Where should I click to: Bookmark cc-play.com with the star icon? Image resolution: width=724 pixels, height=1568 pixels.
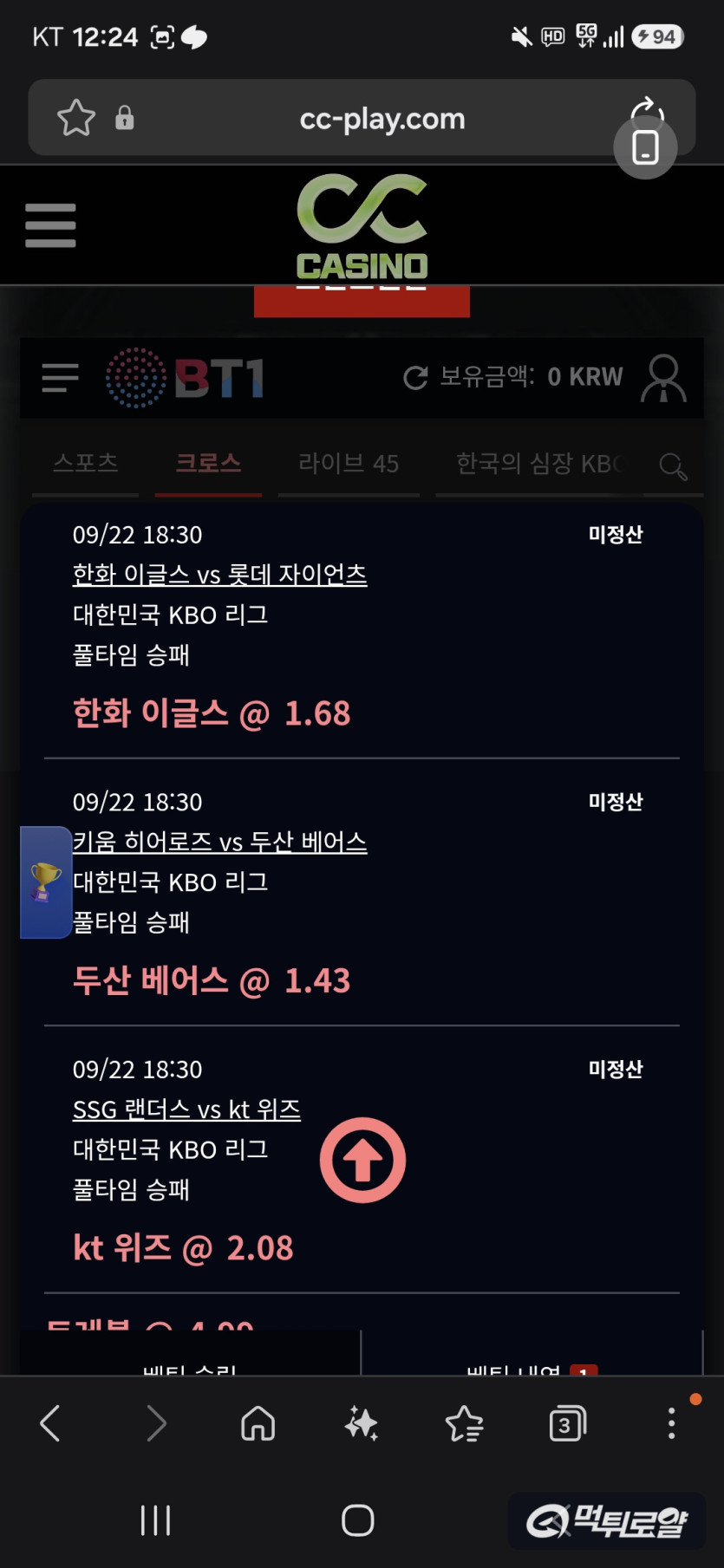pos(76,118)
